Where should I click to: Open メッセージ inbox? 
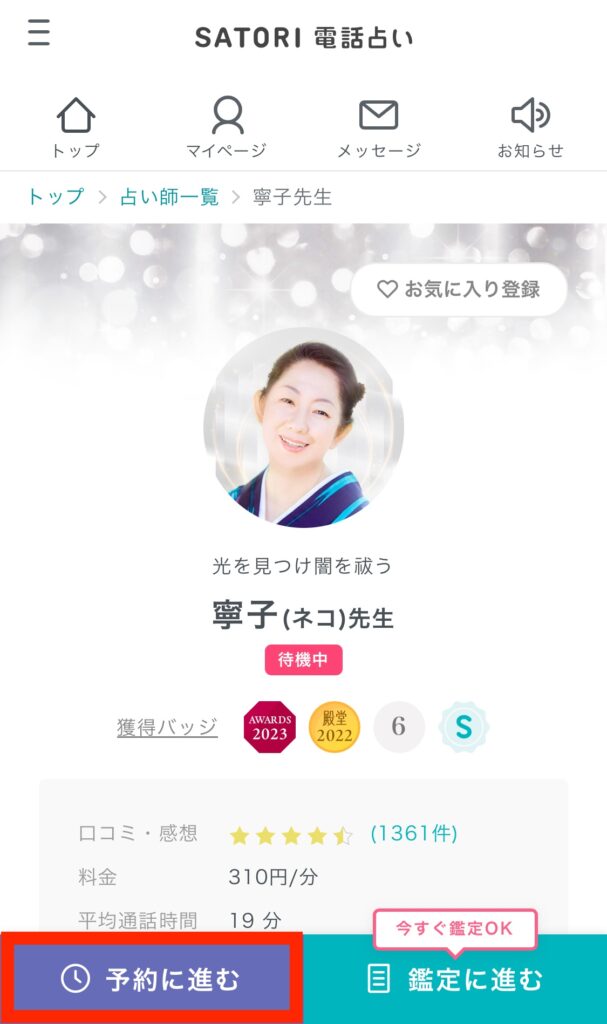[378, 128]
